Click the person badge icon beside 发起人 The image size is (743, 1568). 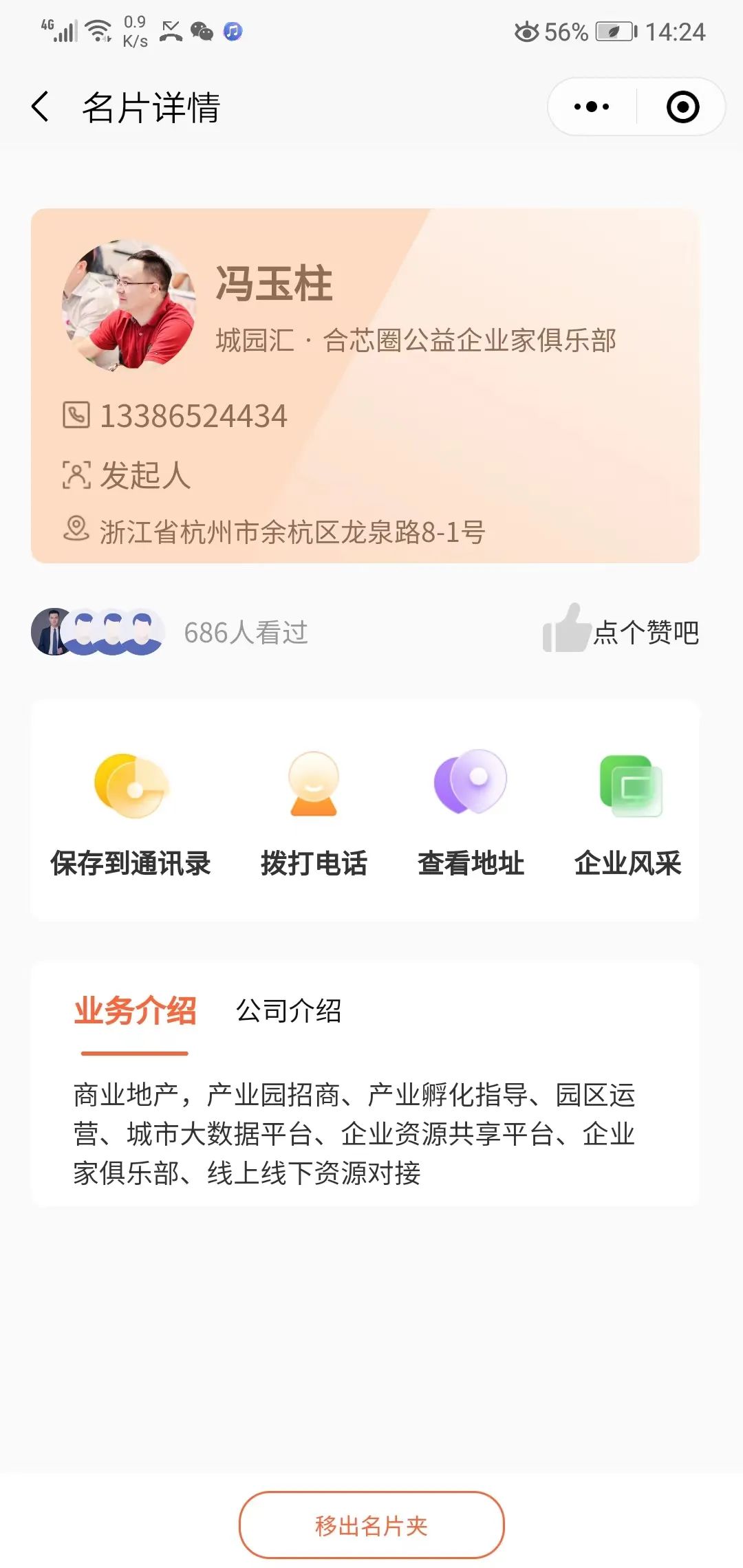click(75, 473)
